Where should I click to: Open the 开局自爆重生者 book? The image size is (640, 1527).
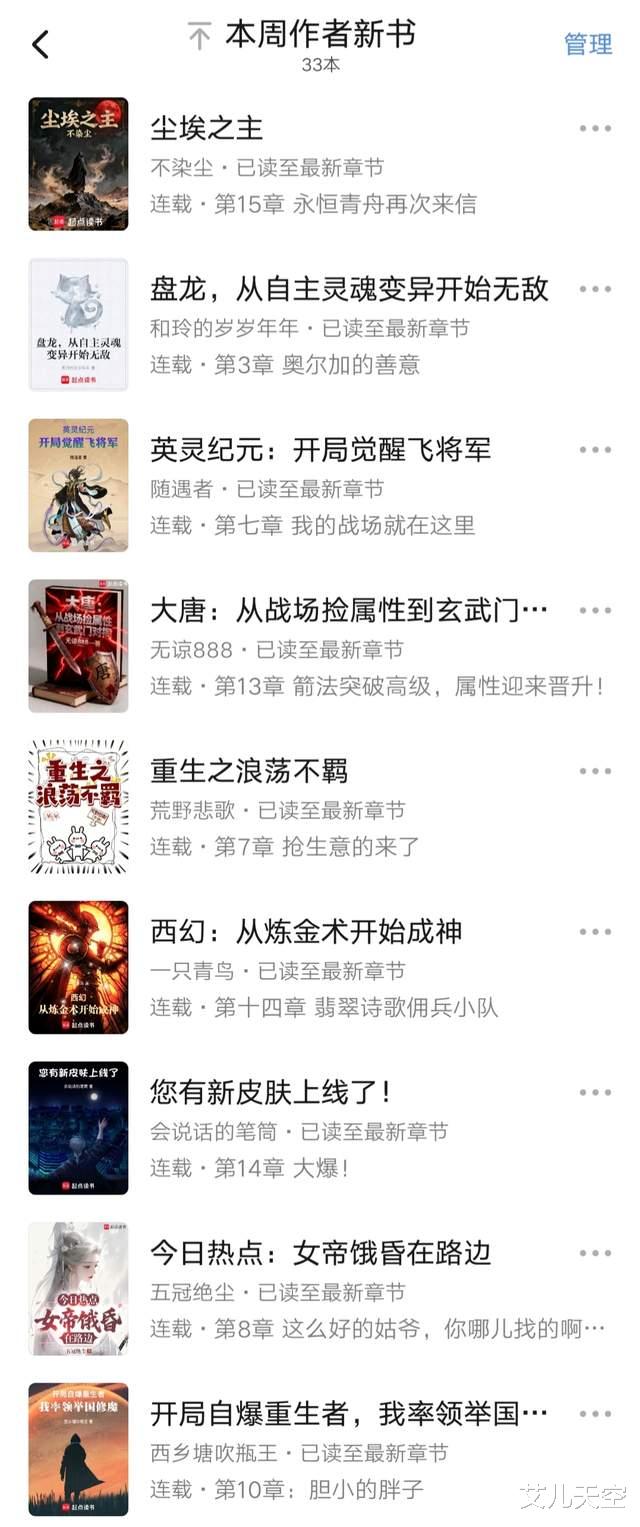[x=349, y=1414]
